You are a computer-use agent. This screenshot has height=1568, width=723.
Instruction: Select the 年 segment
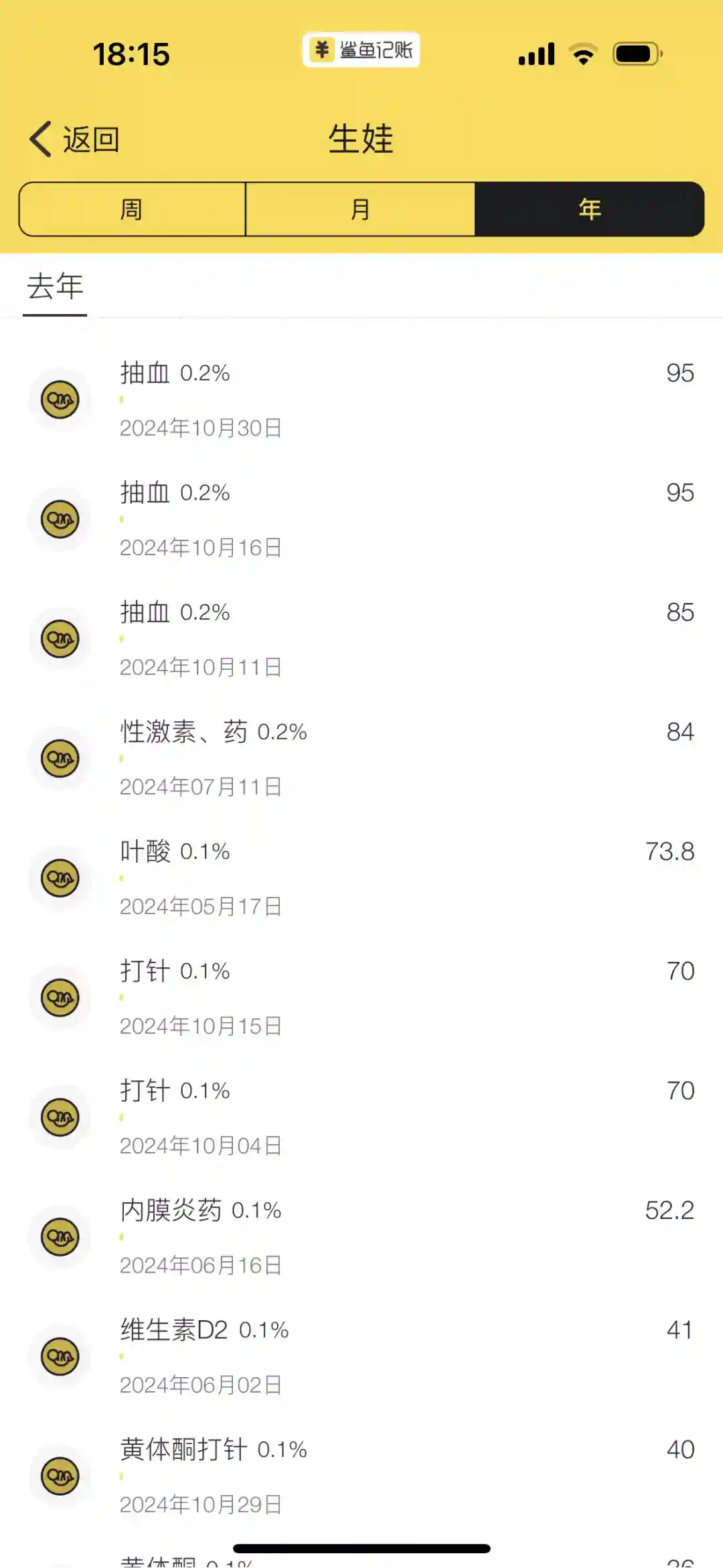click(x=589, y=210)
